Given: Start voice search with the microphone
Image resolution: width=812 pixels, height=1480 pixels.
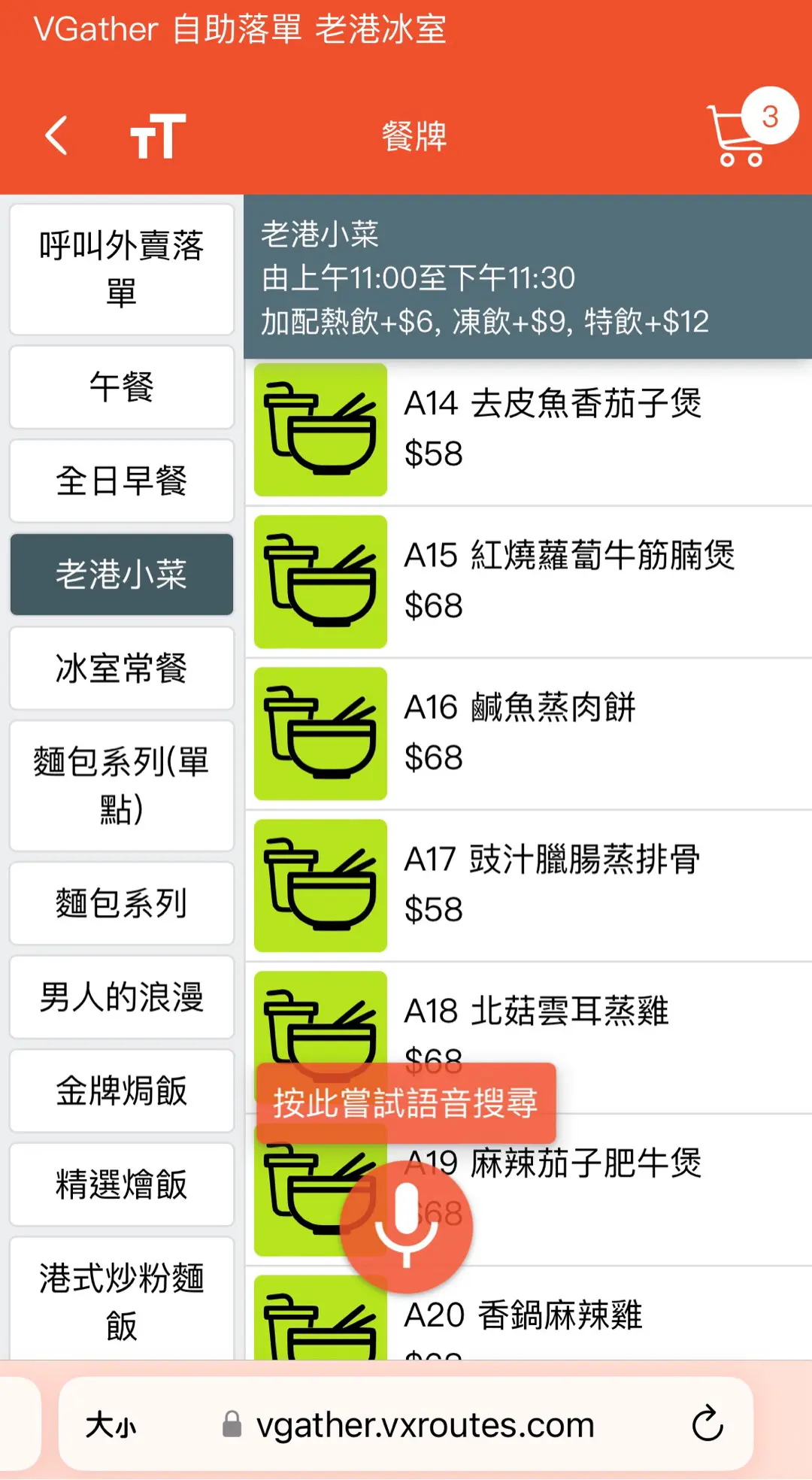Looking at the screenshot, I should pyautogui.click(x=406, y=1227).
